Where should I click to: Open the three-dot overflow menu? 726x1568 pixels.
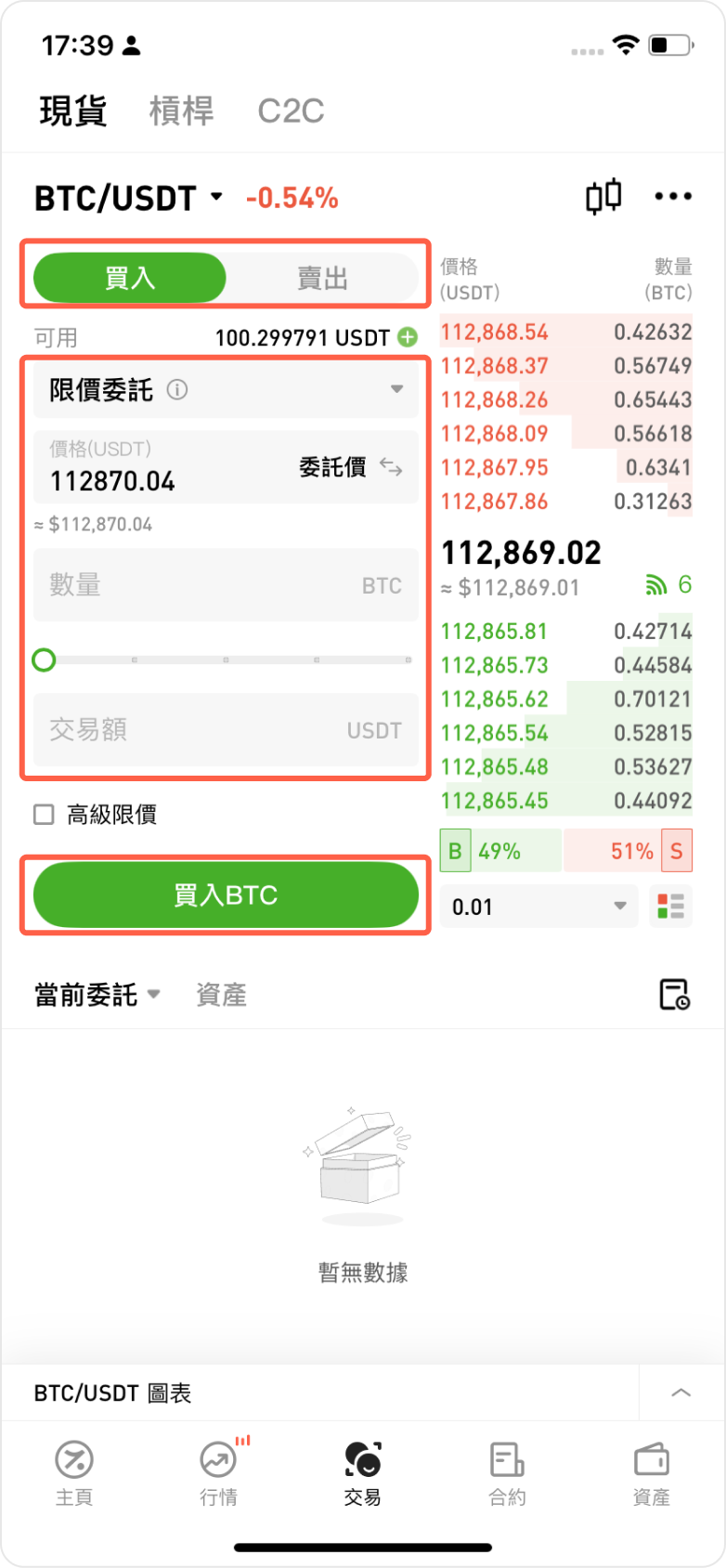click(673, 196)
